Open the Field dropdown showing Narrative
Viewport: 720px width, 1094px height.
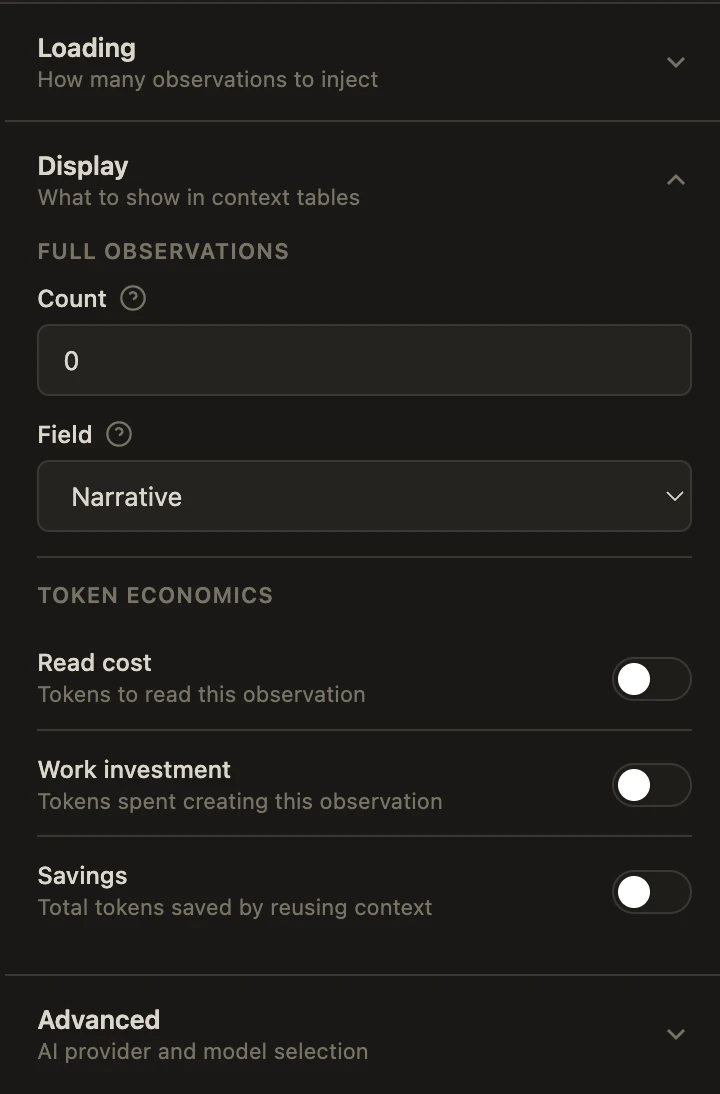pyautogui.click(x=364, y=496)
